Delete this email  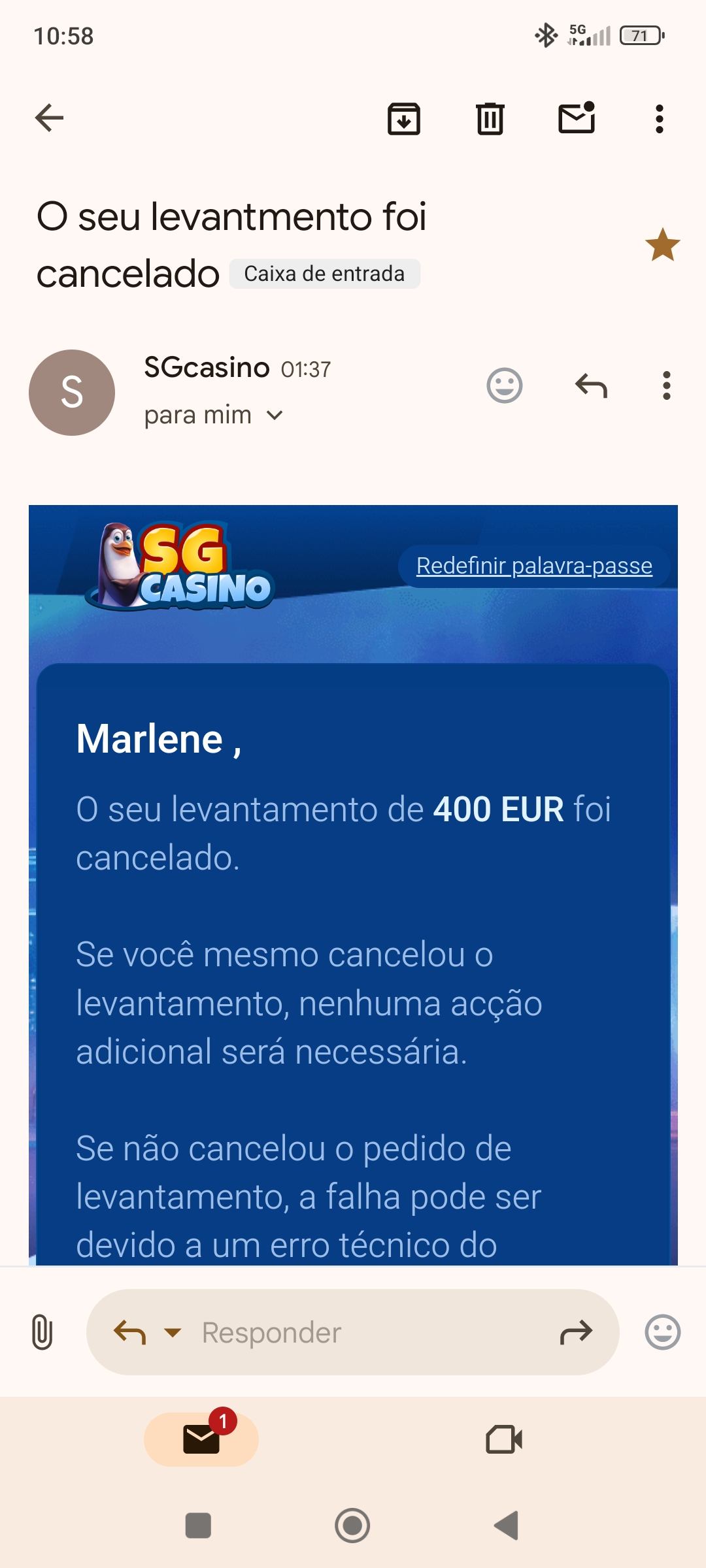490,119
